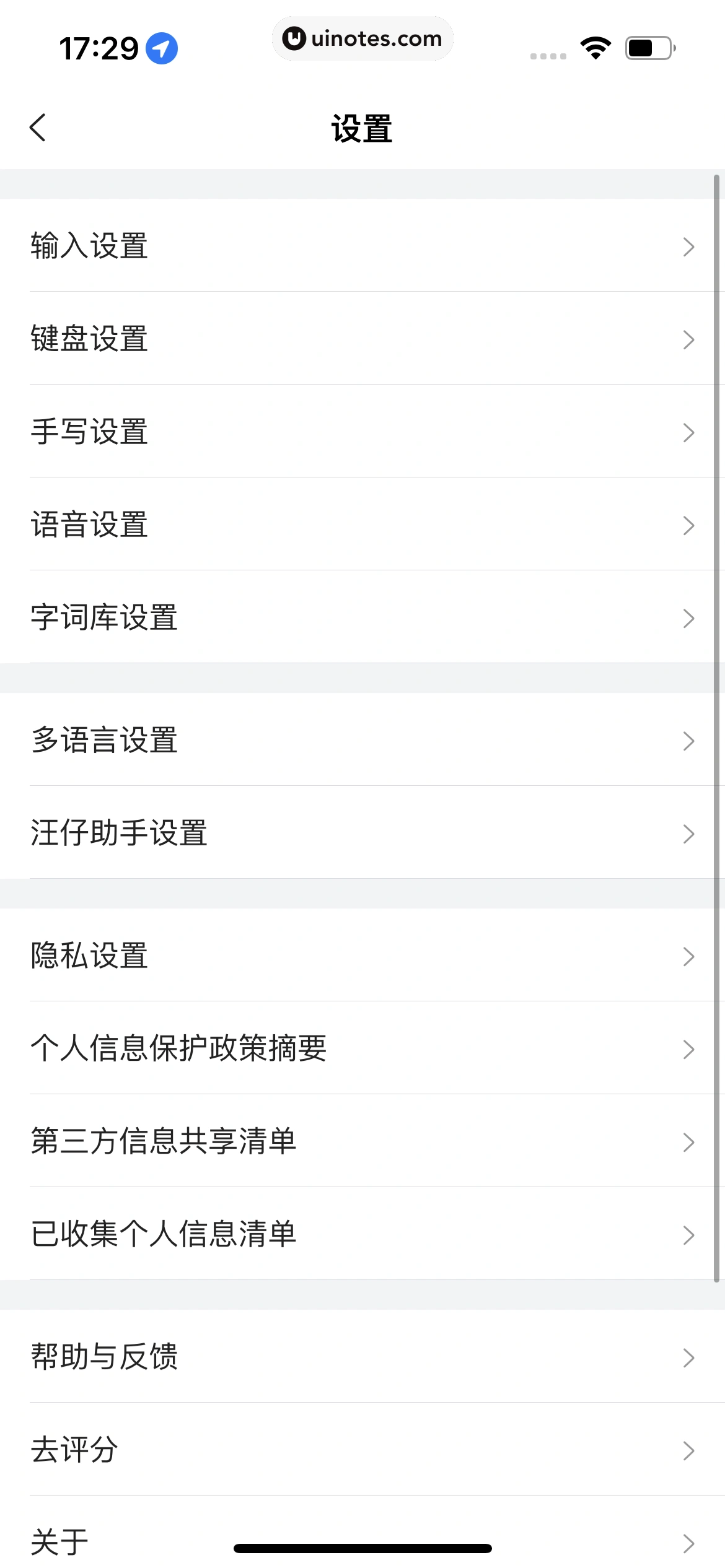725x1568 pixels.
Task: Tap the Wi-Fi icon in the status bar
Action: point(595,46)
